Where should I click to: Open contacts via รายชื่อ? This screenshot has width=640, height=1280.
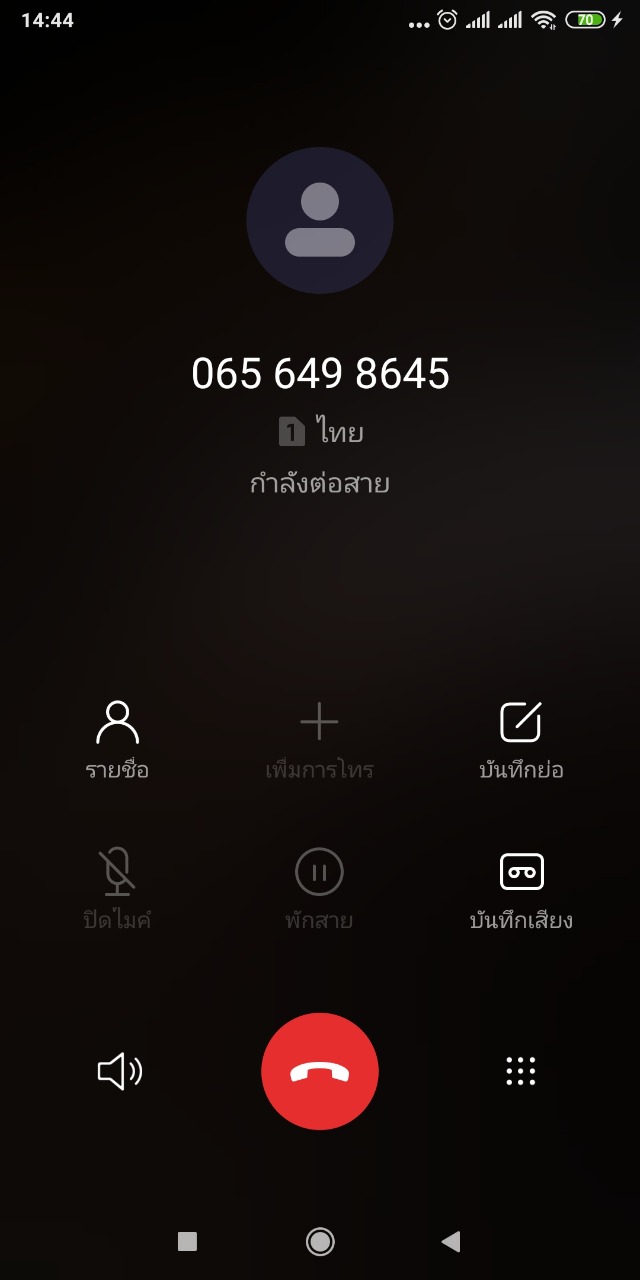tap(117, 740)
